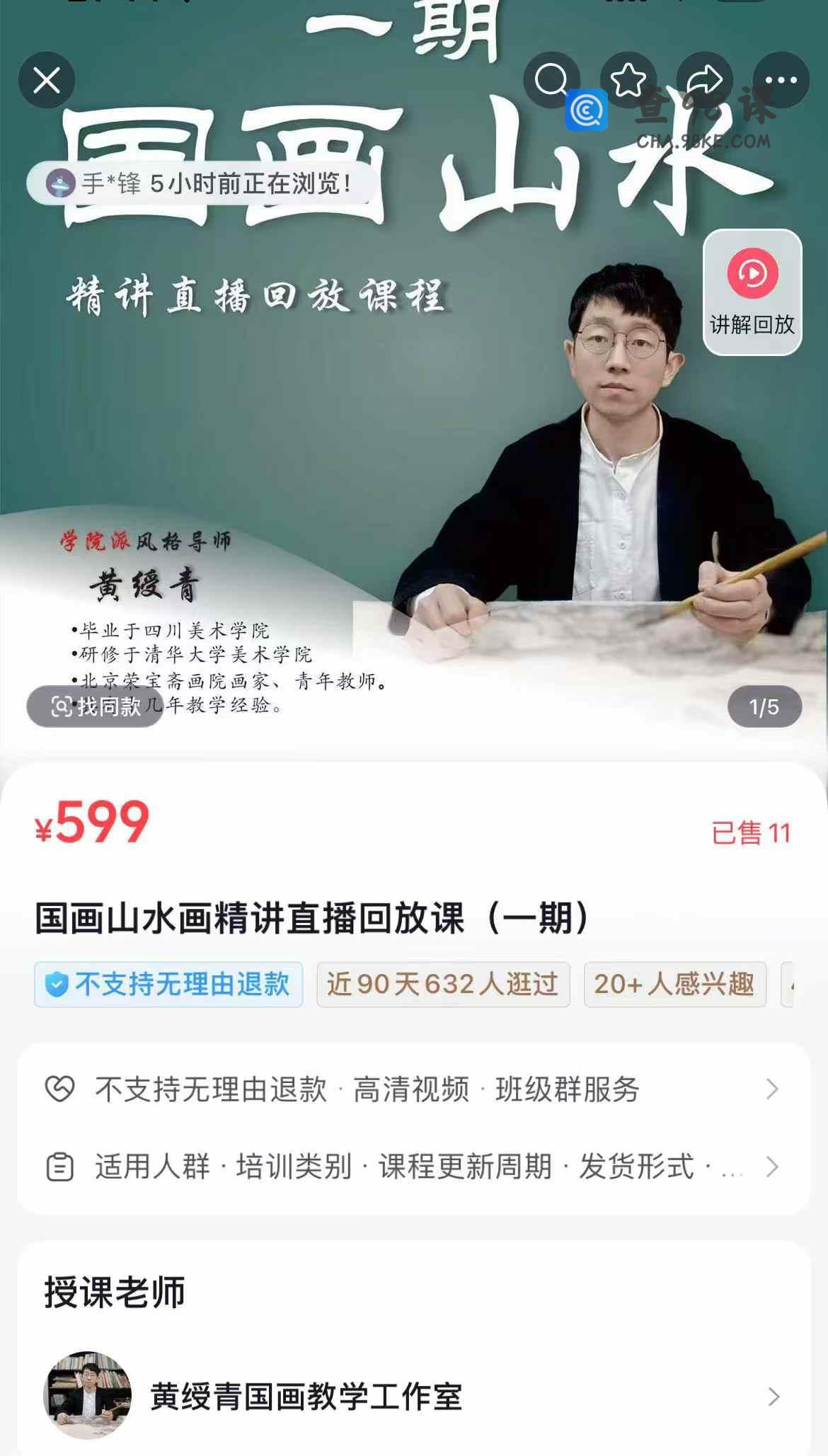Open the overflow menu

click(x=781, y=80)
